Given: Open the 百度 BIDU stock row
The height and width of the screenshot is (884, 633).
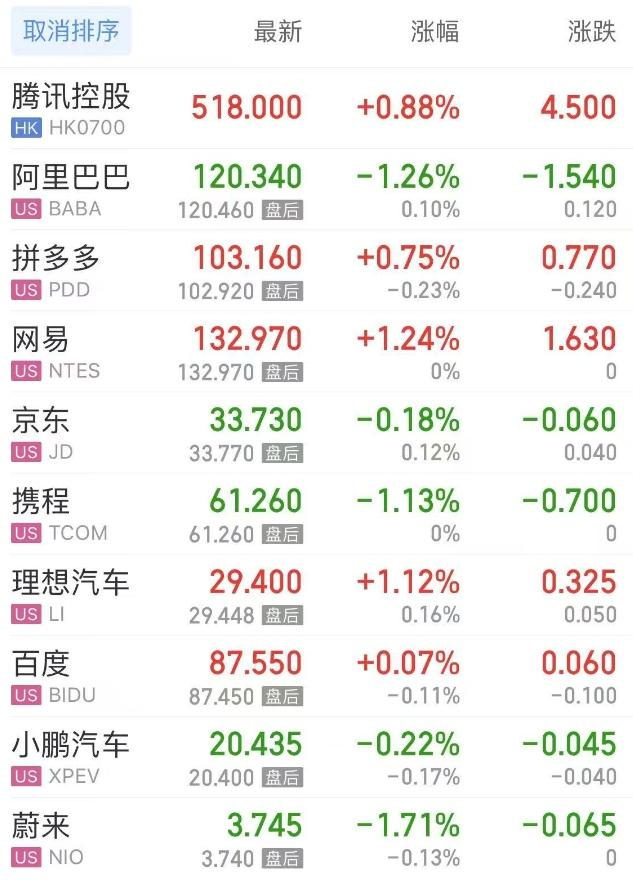Looking at the screenshot, I should pyautogui.click(x=316, y=677).
